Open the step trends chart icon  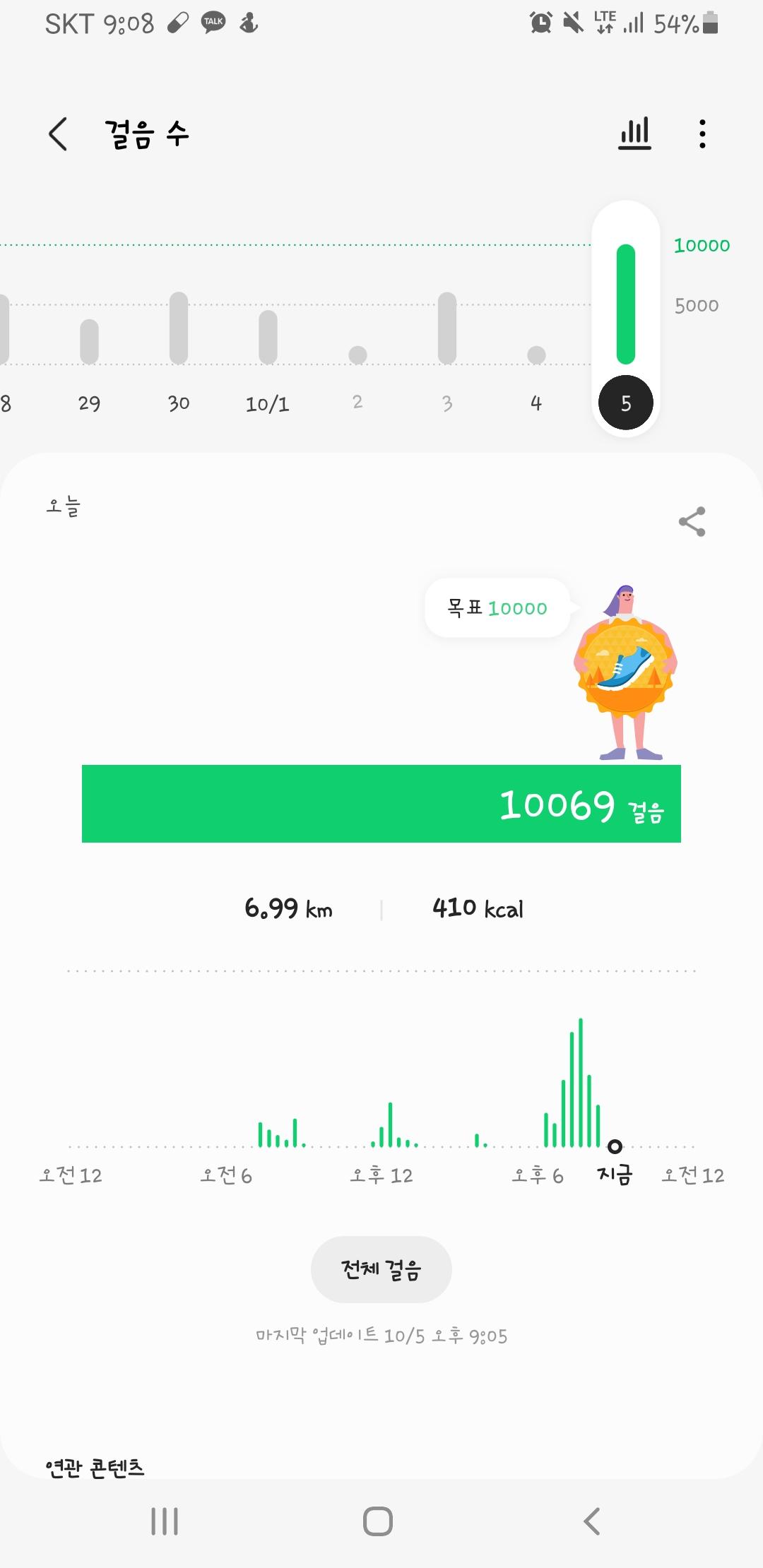point(634,133)
